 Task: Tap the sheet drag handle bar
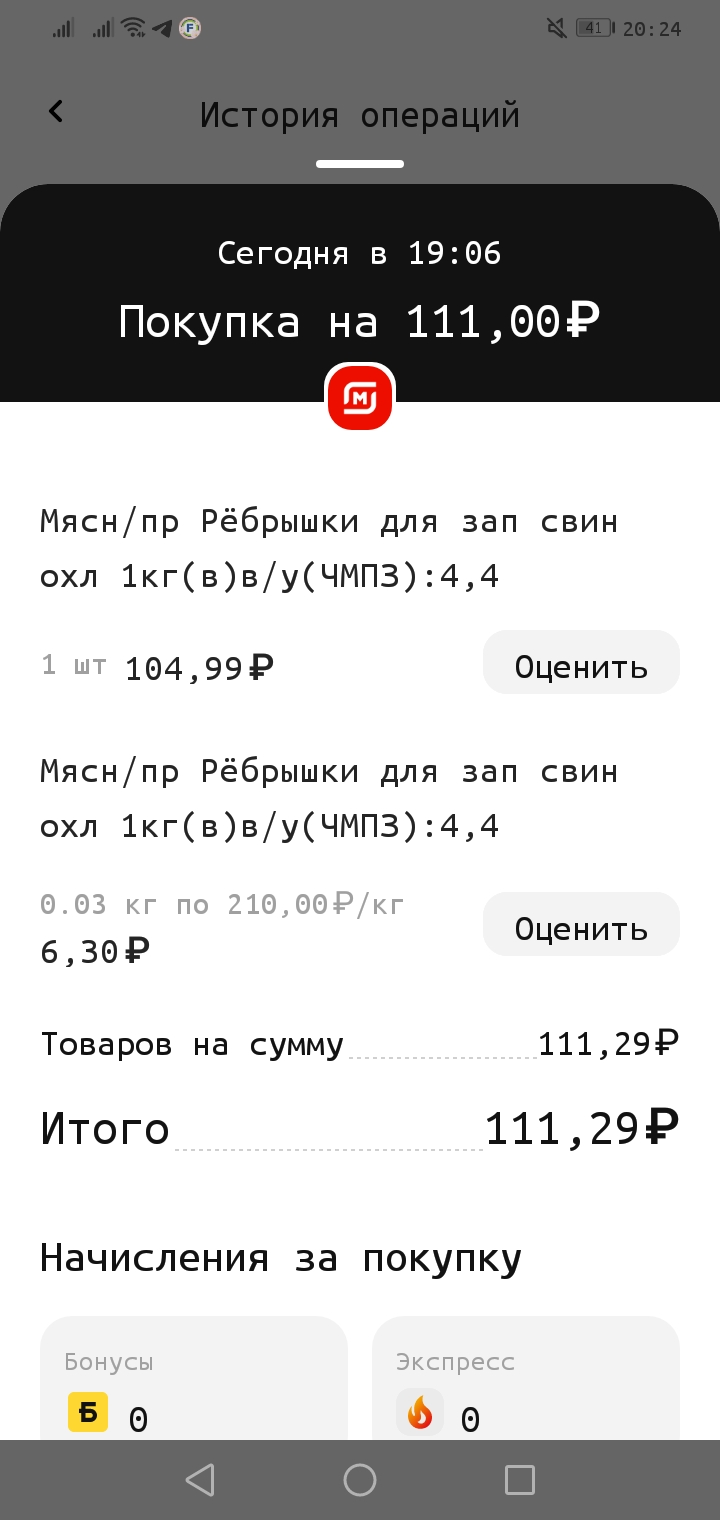click(360, 164)
